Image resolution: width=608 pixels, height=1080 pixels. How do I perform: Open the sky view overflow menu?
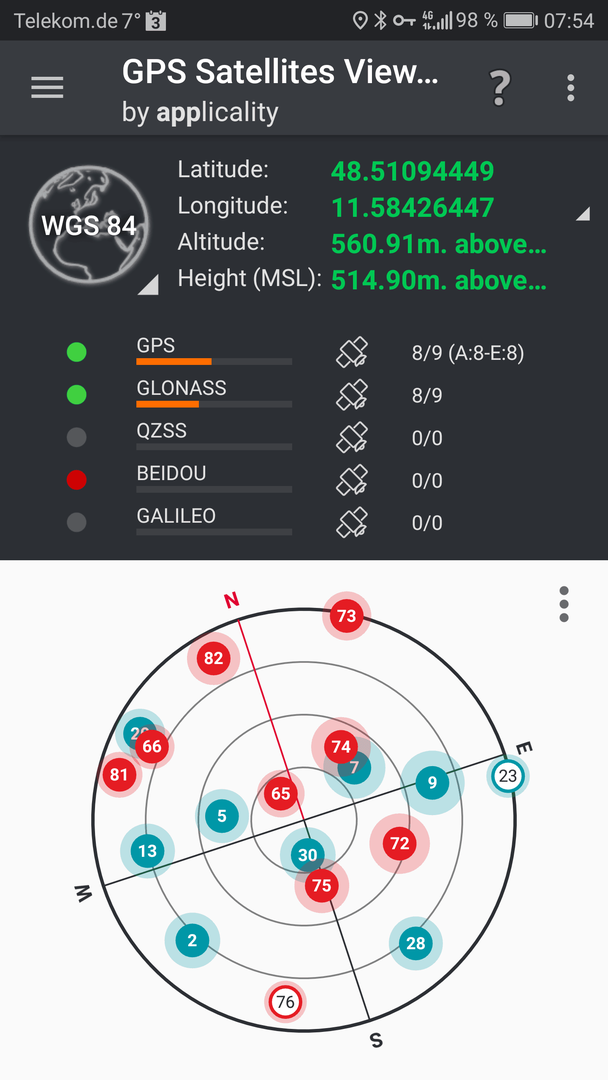point(564,605)
